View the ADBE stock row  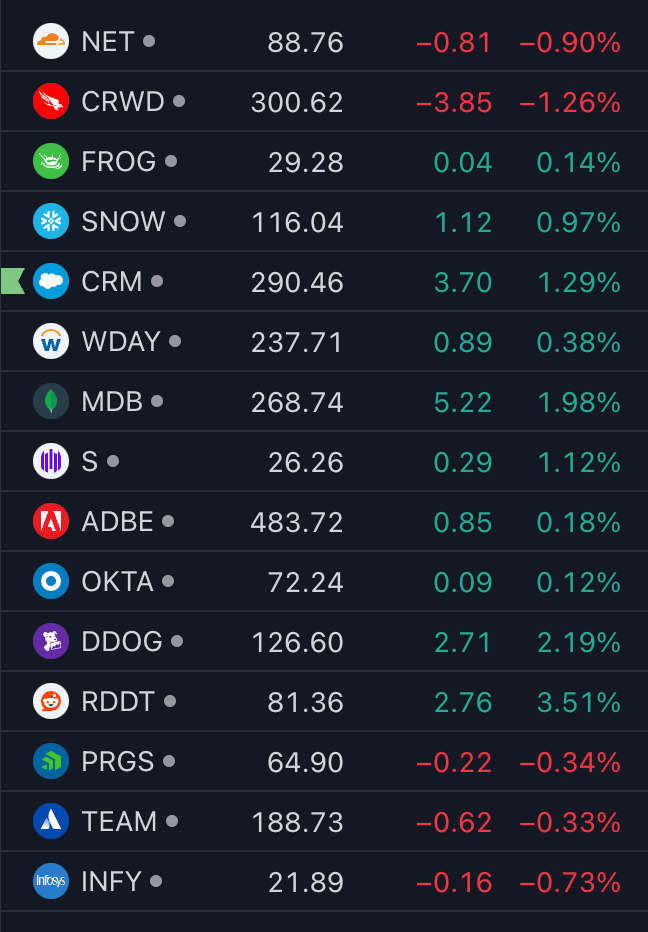(x=118, y=522)
